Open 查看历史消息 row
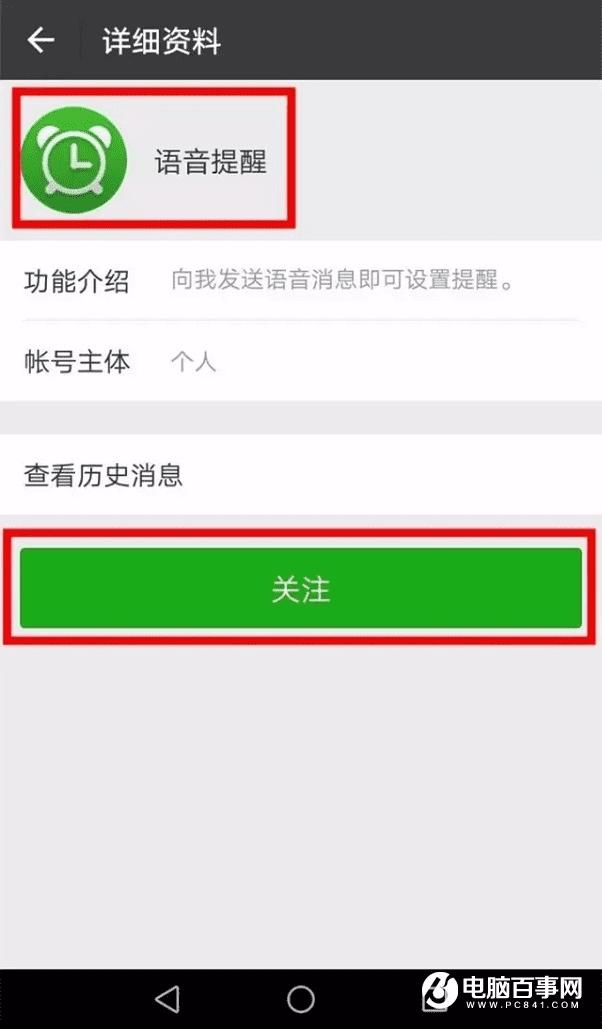The image size is (602, 1029). pyautogui.click(x=300, y=475)
